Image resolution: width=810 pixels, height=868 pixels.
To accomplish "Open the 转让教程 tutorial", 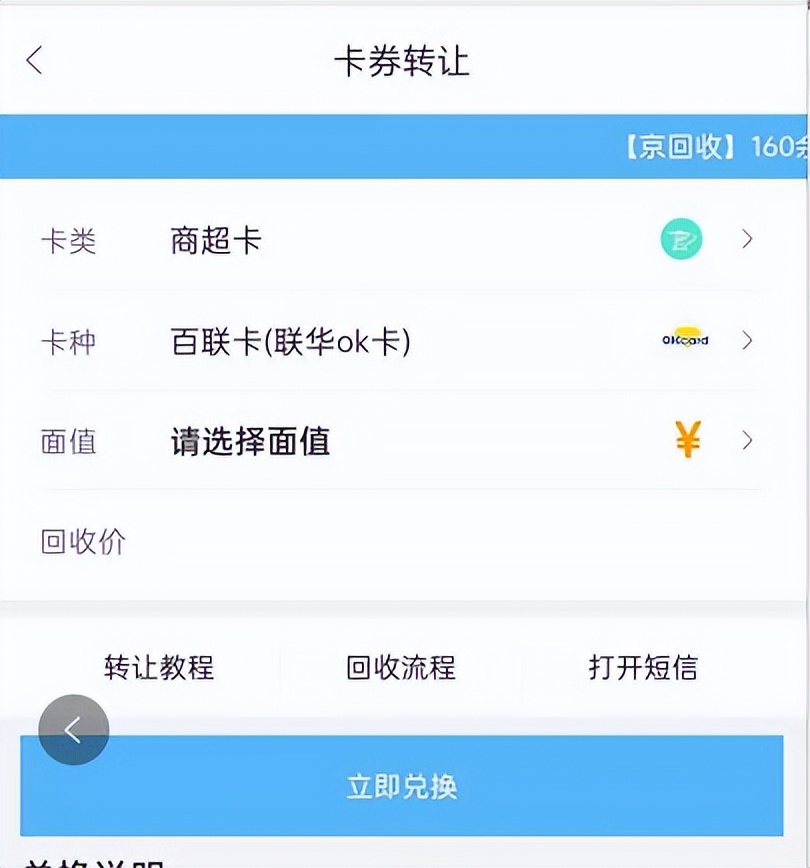I will pos(157,668).
